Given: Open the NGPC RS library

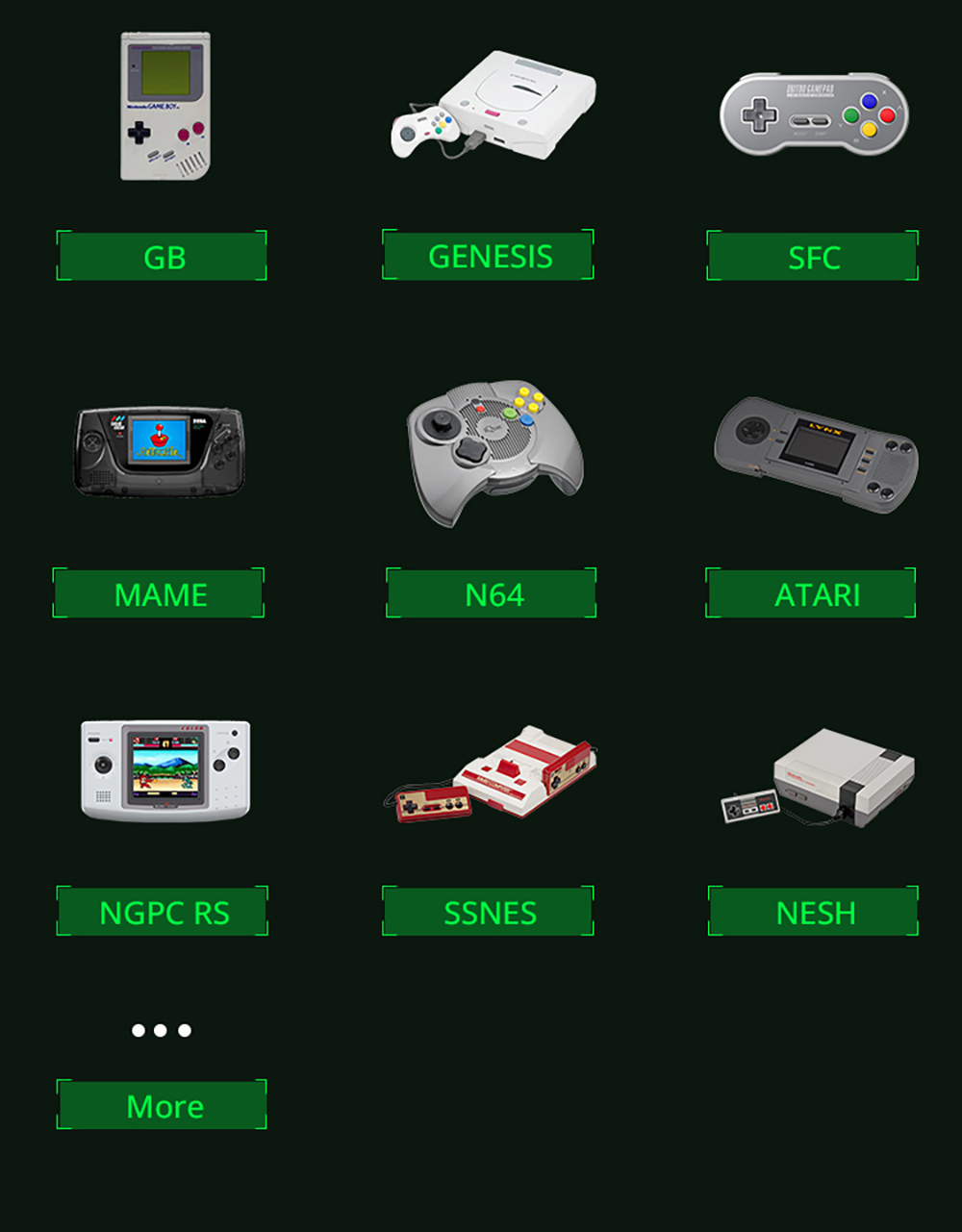Looking at the screenshot, I should (x=164, y=913).
